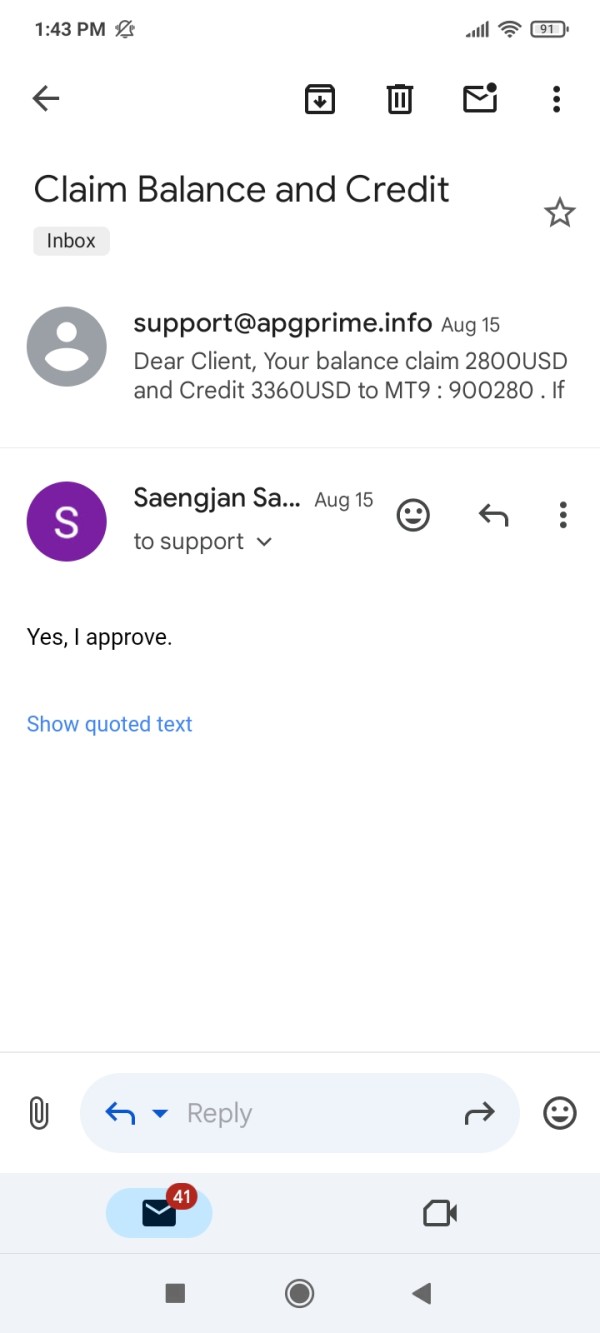Viewport: 600px width, 1333px height.
Task: Mark the conversation as unread
Action: coord(480,98)
